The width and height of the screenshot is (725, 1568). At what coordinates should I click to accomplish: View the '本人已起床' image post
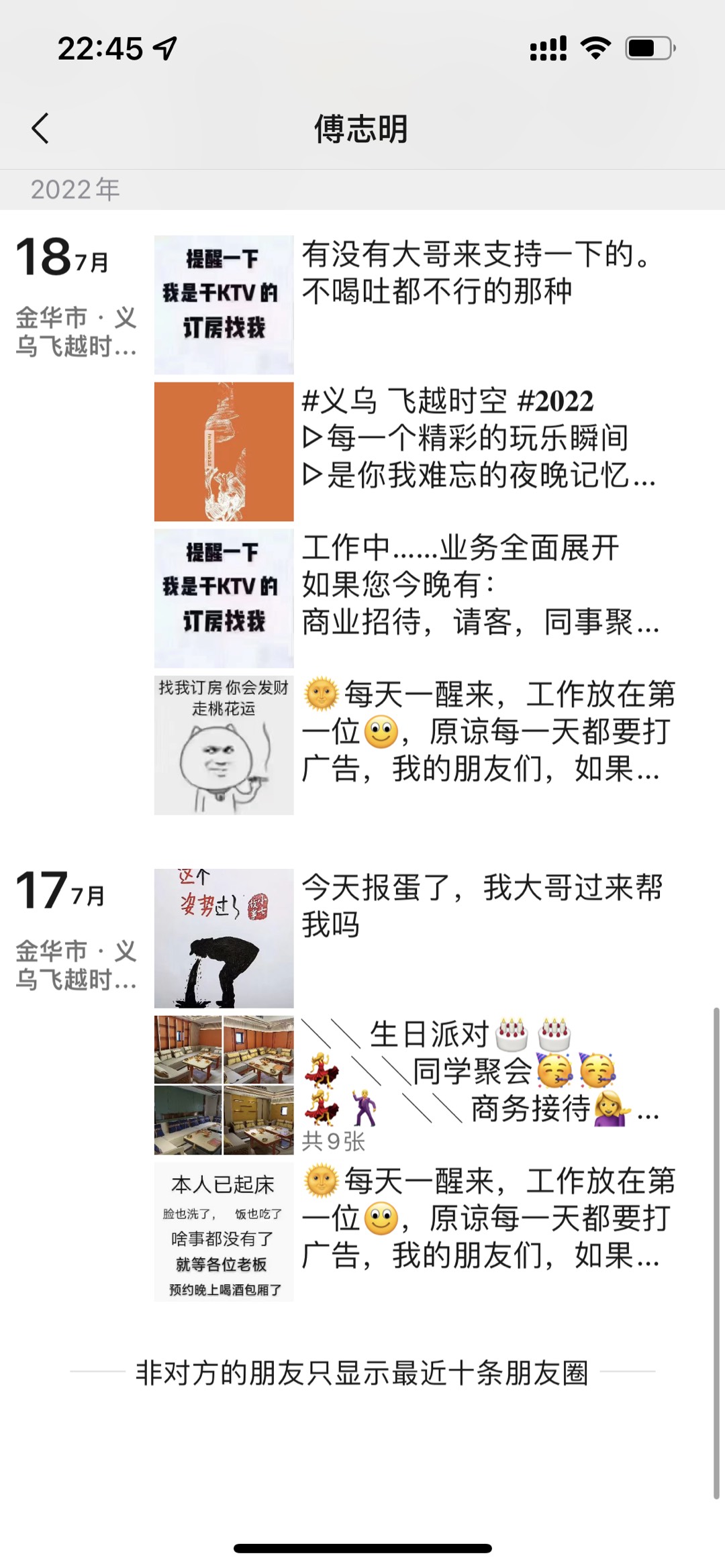224,1232
